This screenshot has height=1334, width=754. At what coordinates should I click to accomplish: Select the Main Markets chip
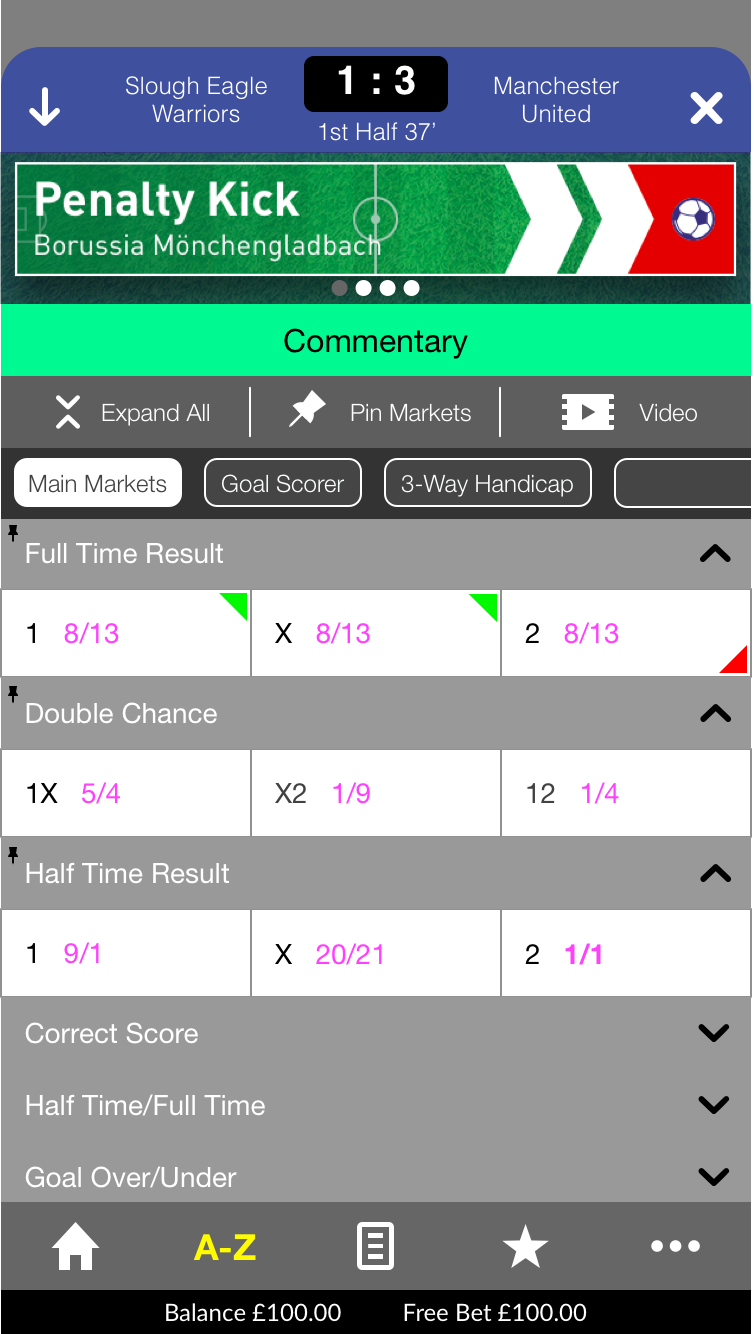pos(98,484)
